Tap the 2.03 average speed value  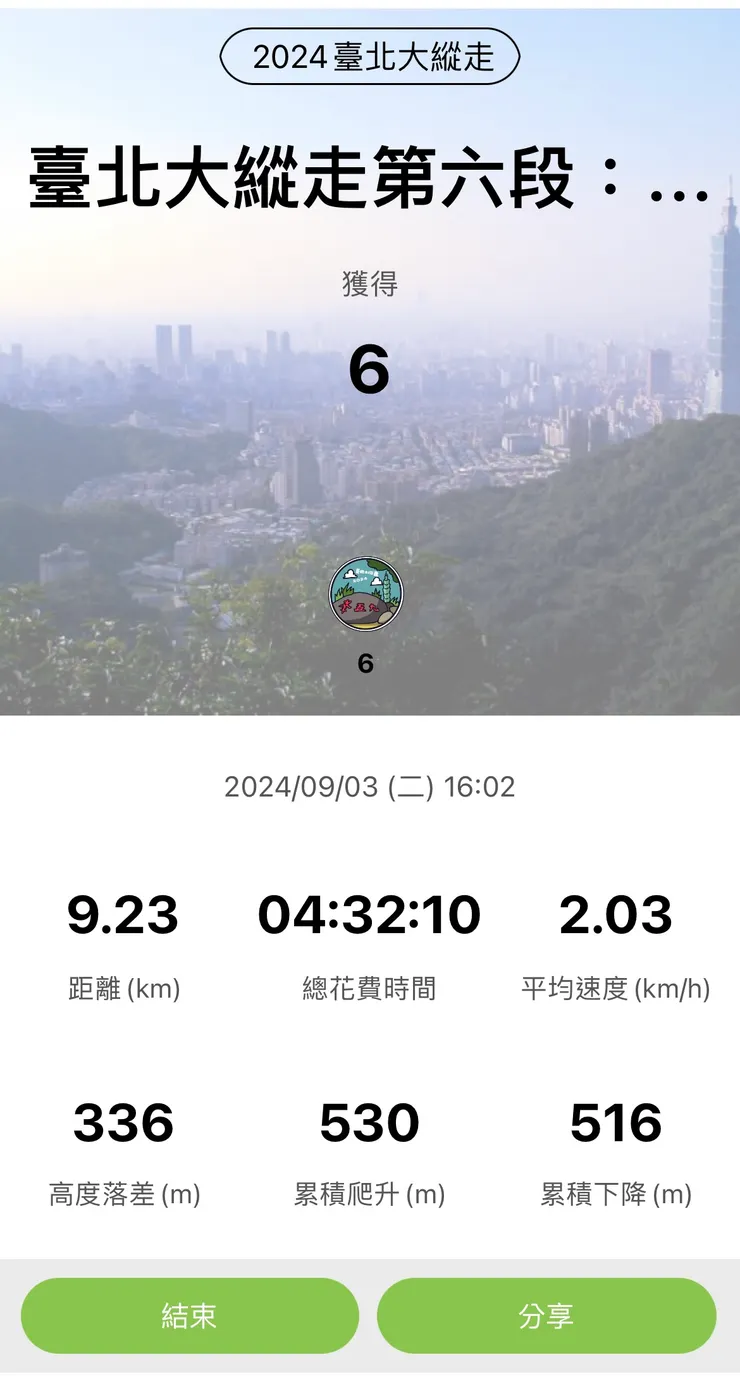[x=617, y=915]
